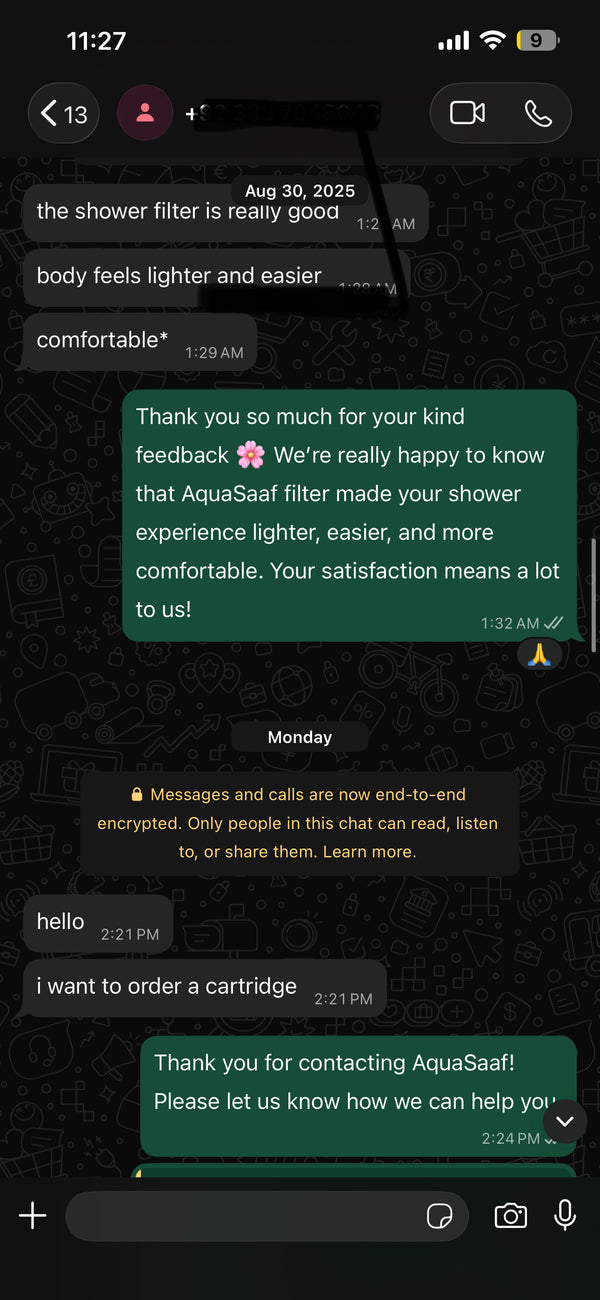600x1300 pixels.
Task: View the prayer hands reaction
Action: [540, 655]
